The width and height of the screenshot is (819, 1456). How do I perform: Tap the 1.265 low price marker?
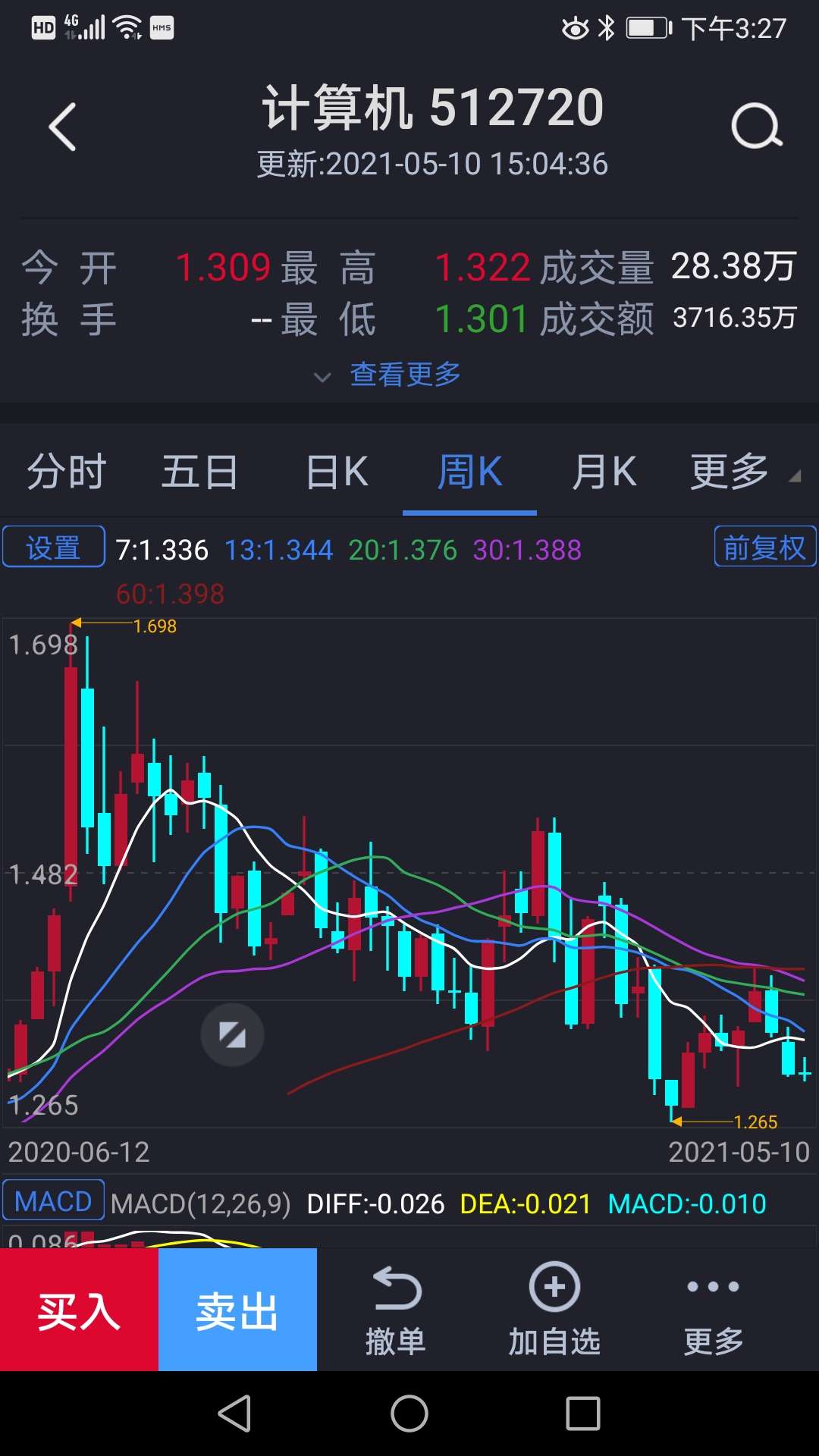(757, 1122)
